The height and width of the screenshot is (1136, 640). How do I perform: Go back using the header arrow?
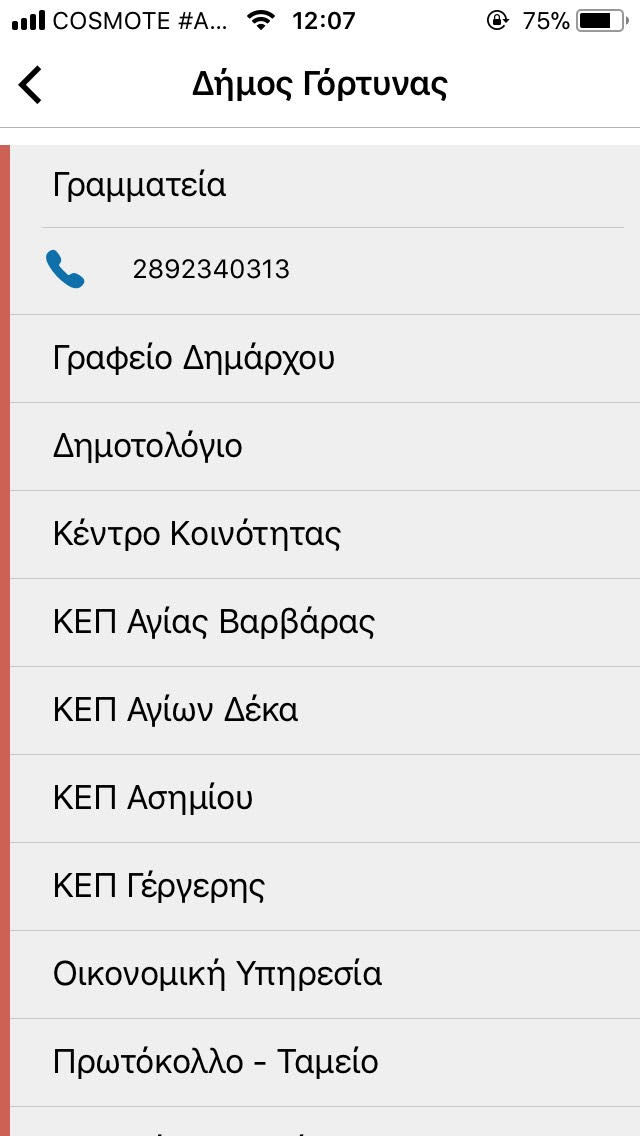(32, 85)
